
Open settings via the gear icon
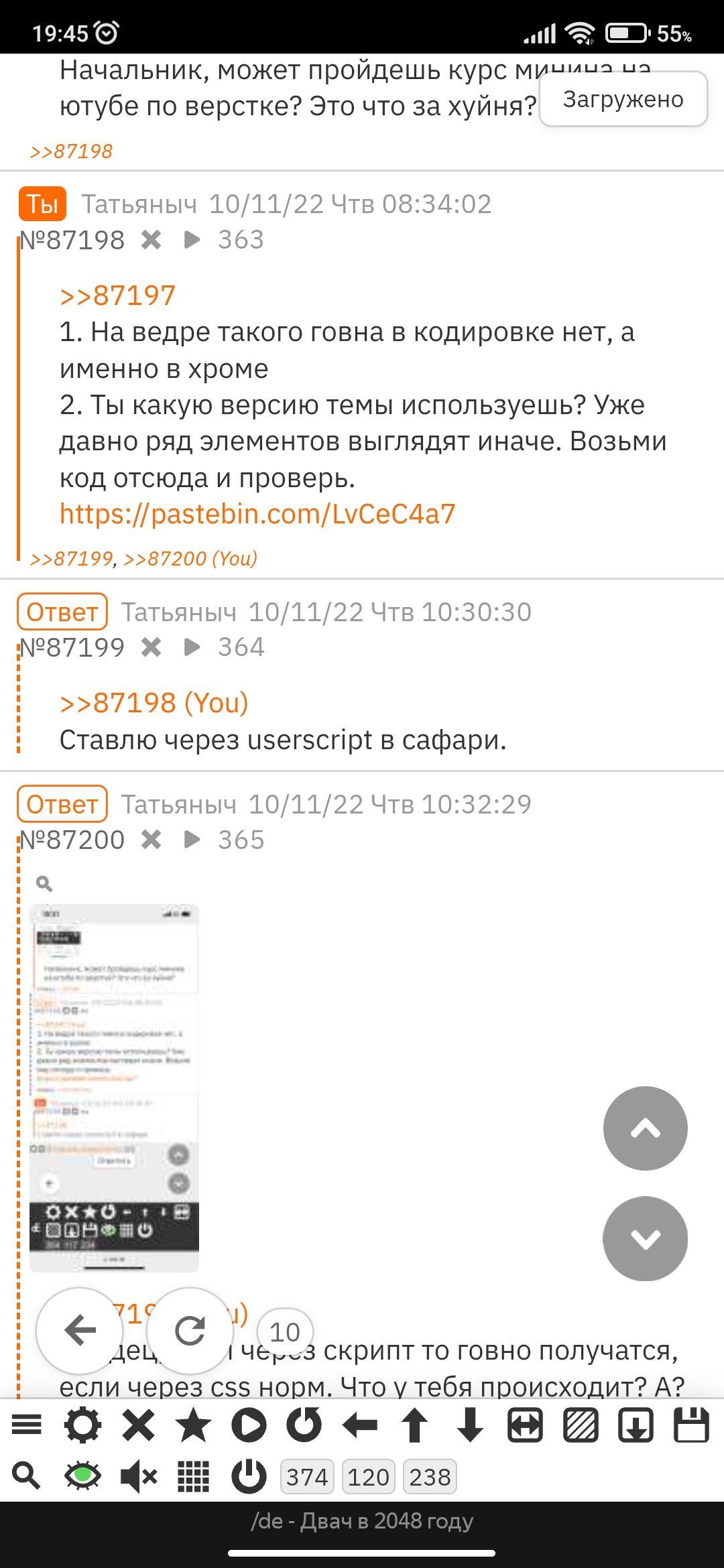[x=82, y=1425]
